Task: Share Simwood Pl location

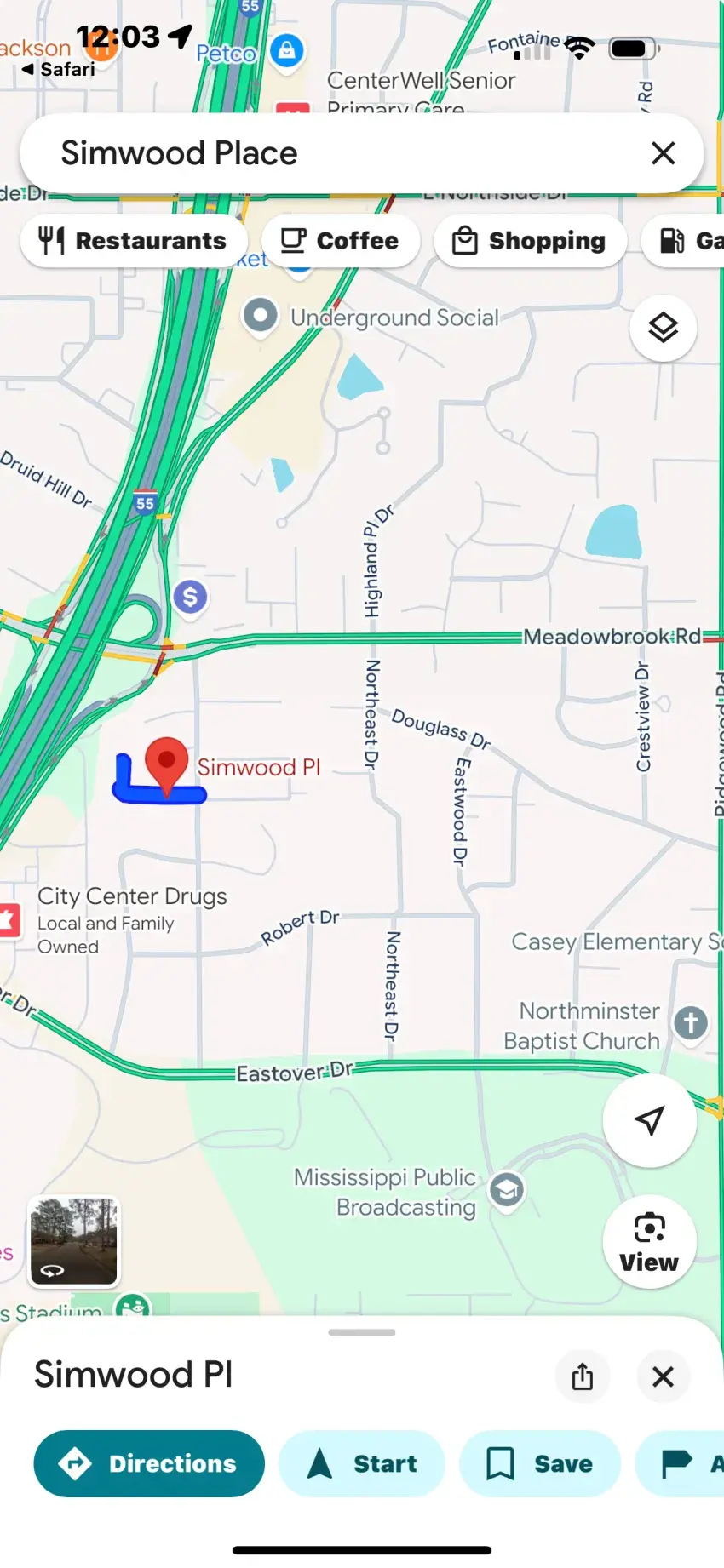Action: pos(583,1376)
